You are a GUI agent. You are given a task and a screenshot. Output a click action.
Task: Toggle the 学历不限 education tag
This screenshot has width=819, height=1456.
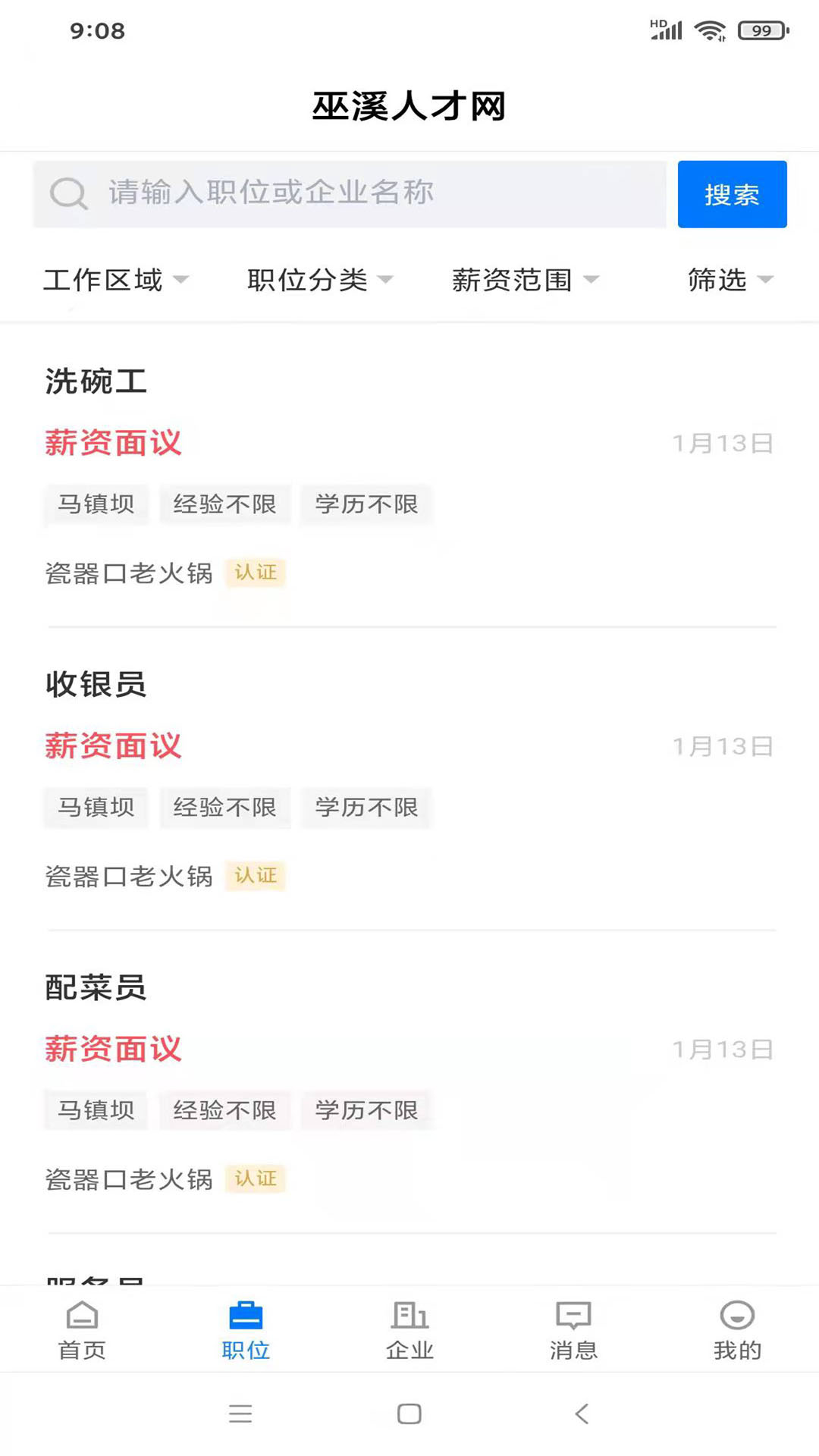(366, 504)
